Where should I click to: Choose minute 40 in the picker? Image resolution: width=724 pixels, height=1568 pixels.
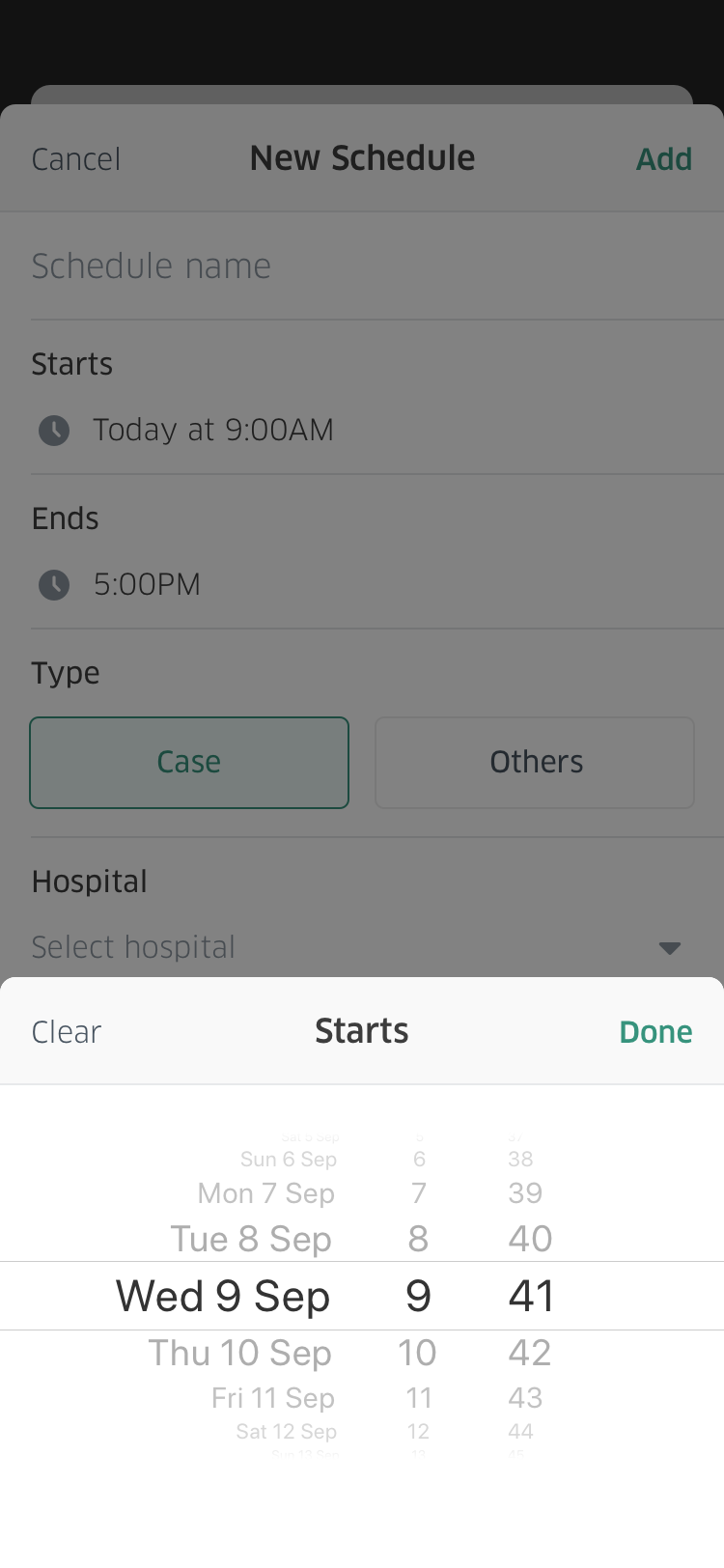click(x=529, y=1239)
